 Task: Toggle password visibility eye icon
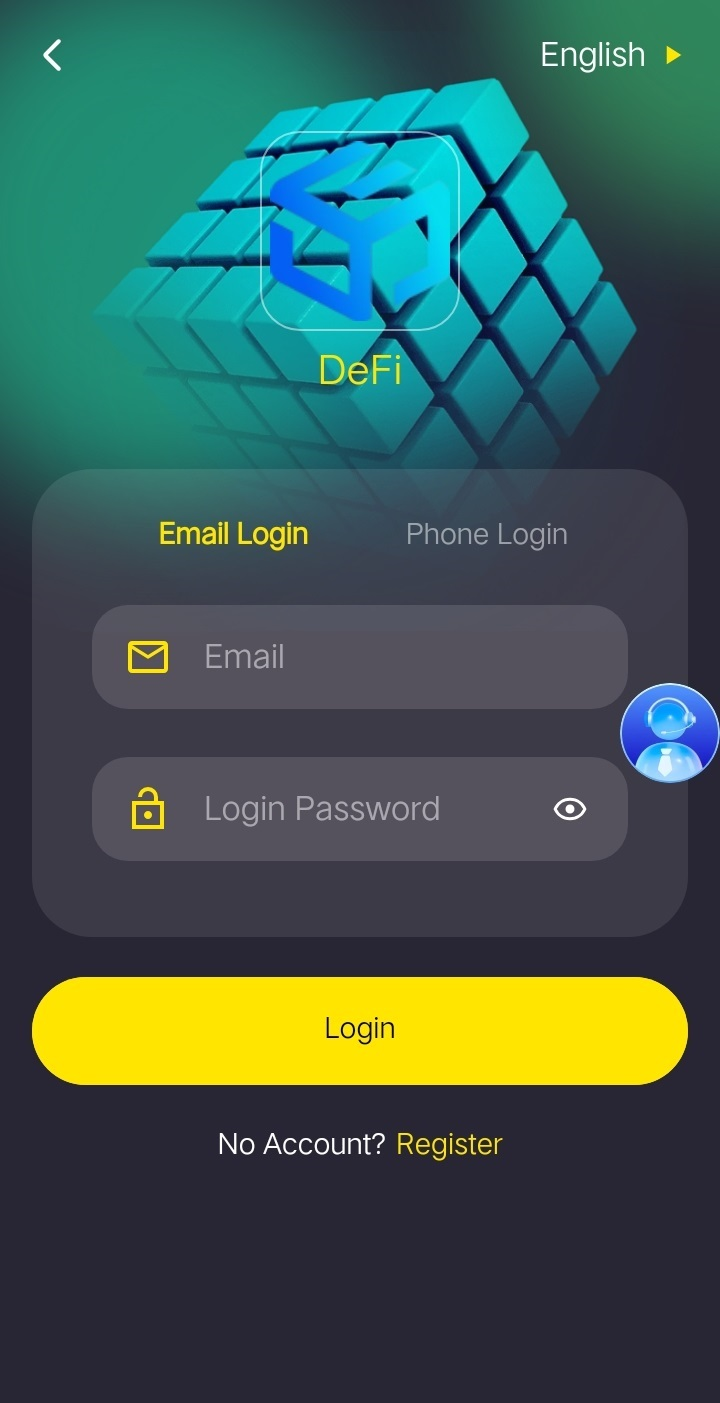570,809
